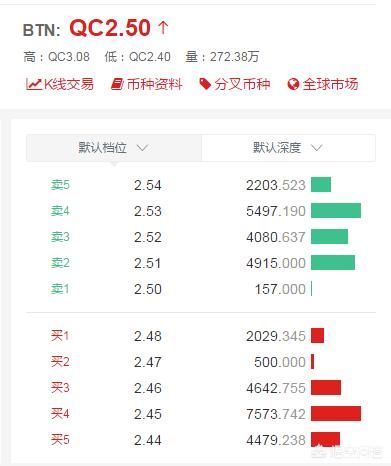The height and width of the screenshot is (466, 391).
Task: Select the 买1 order row at 2.48
Action: click(x=201, y=336)
